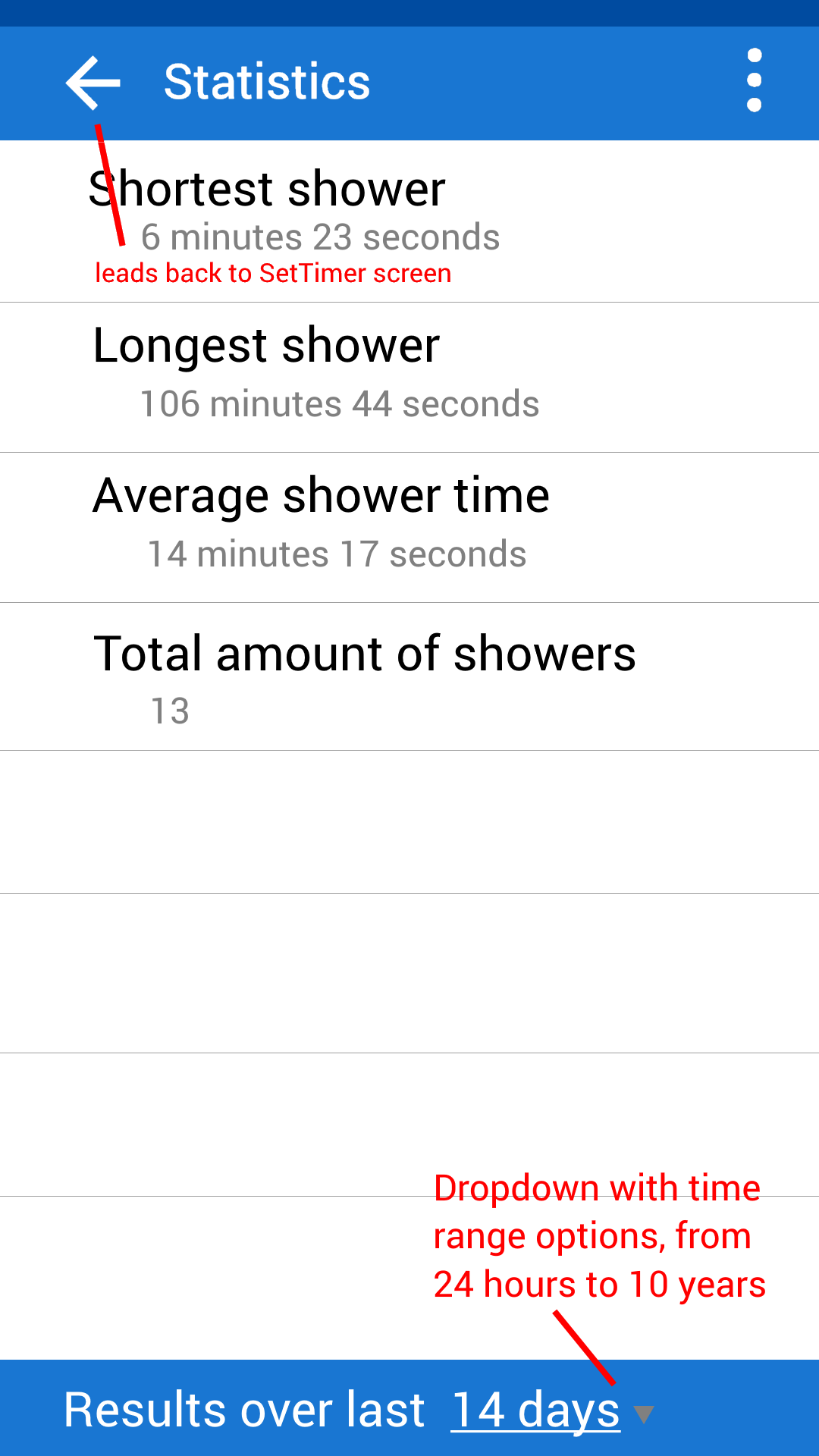Expand the 14 days time range dropdown
The image size is (819, 1456).
pos(550,1410)
